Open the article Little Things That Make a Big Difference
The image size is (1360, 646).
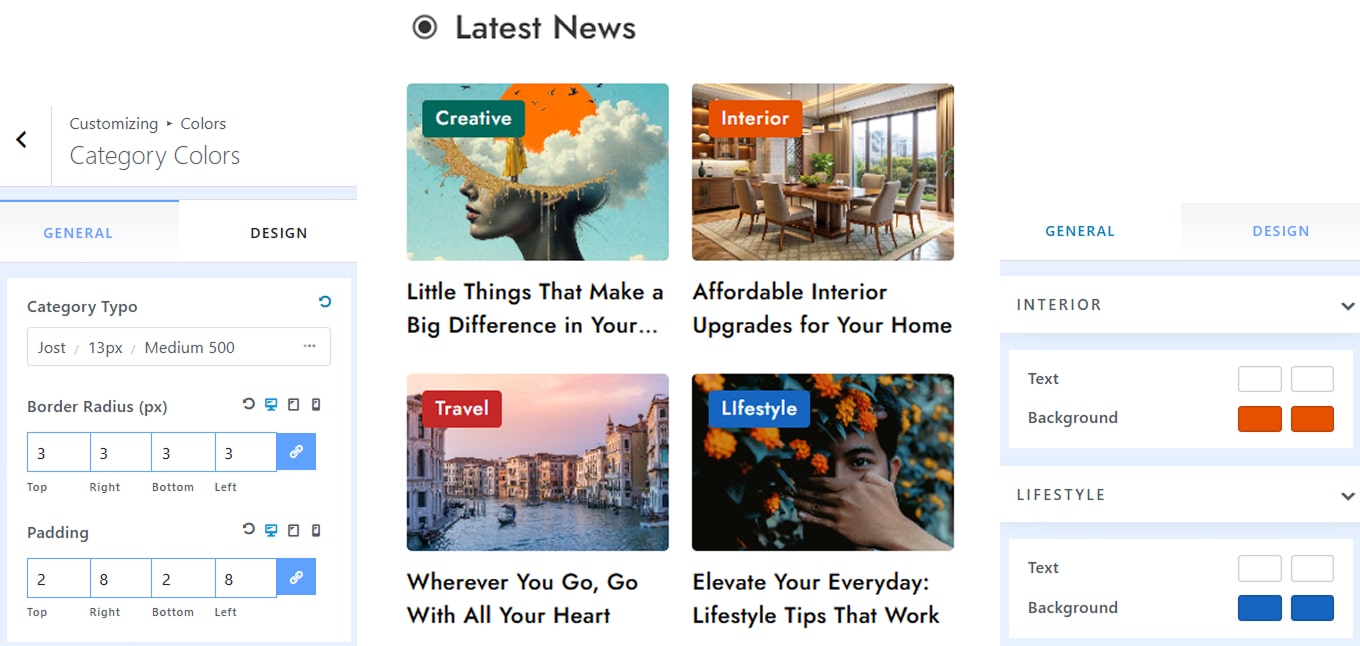[535, 308]
